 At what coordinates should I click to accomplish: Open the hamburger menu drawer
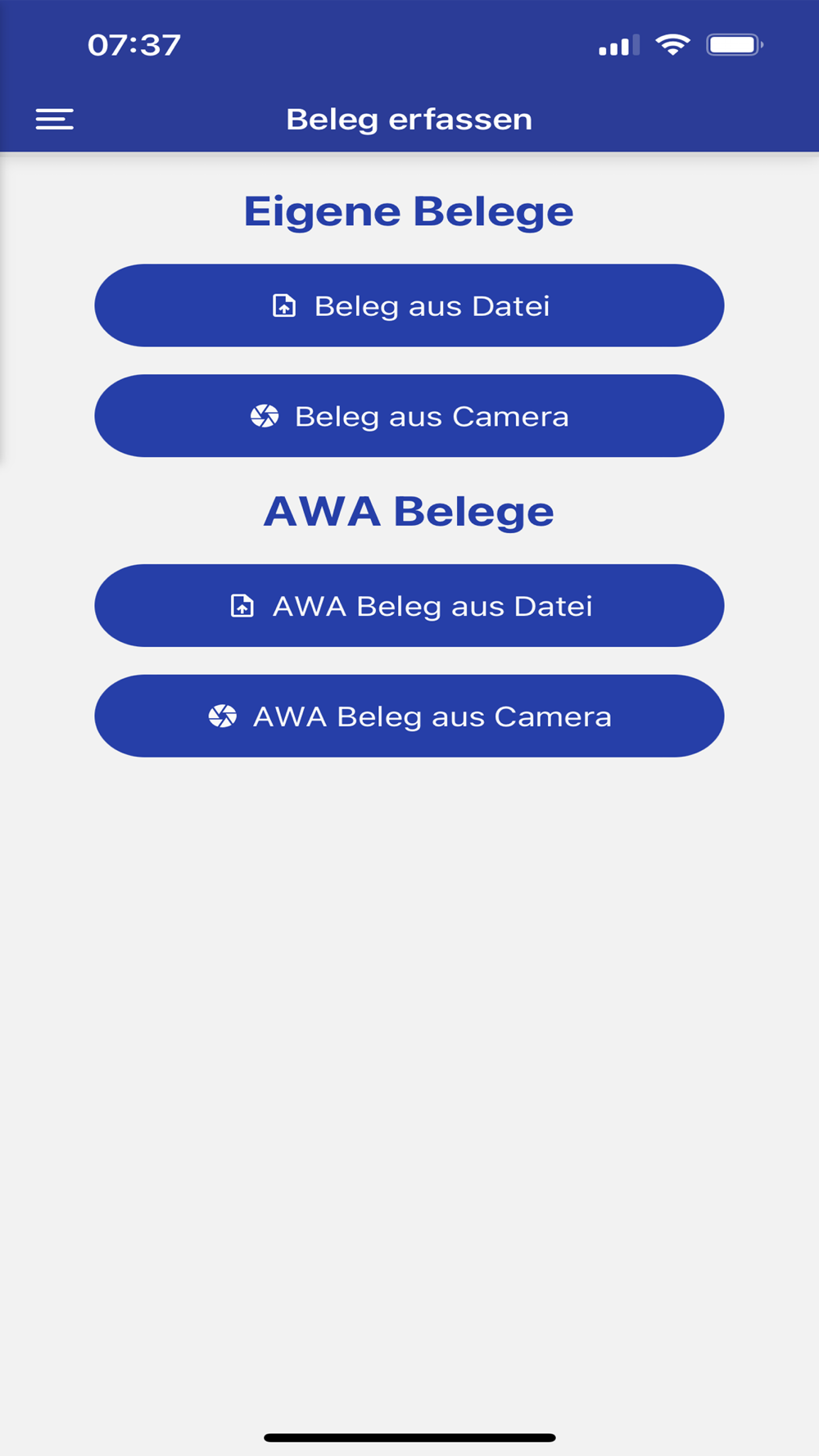pyautogui.click(x=54, y=120)
